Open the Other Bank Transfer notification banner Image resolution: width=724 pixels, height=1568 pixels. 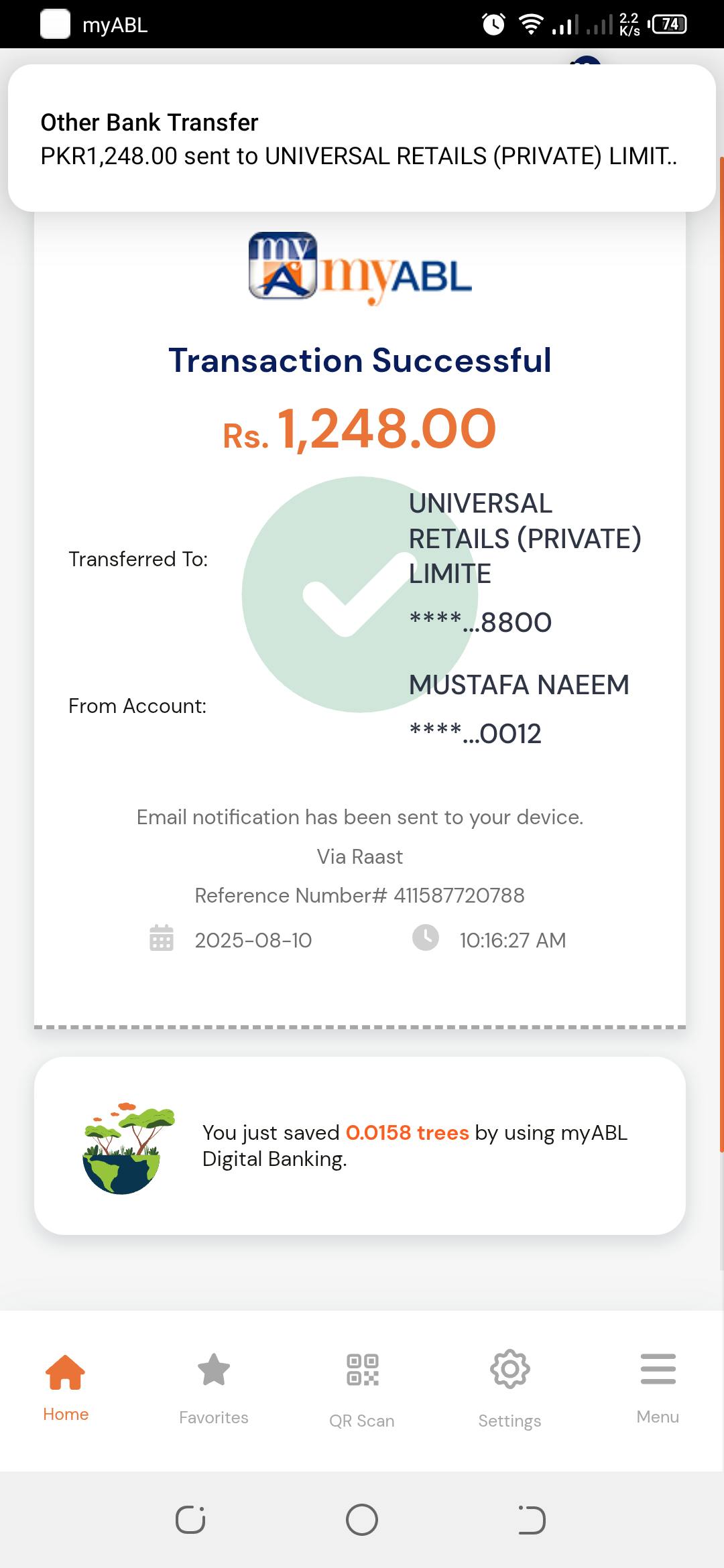pos(362,138)
